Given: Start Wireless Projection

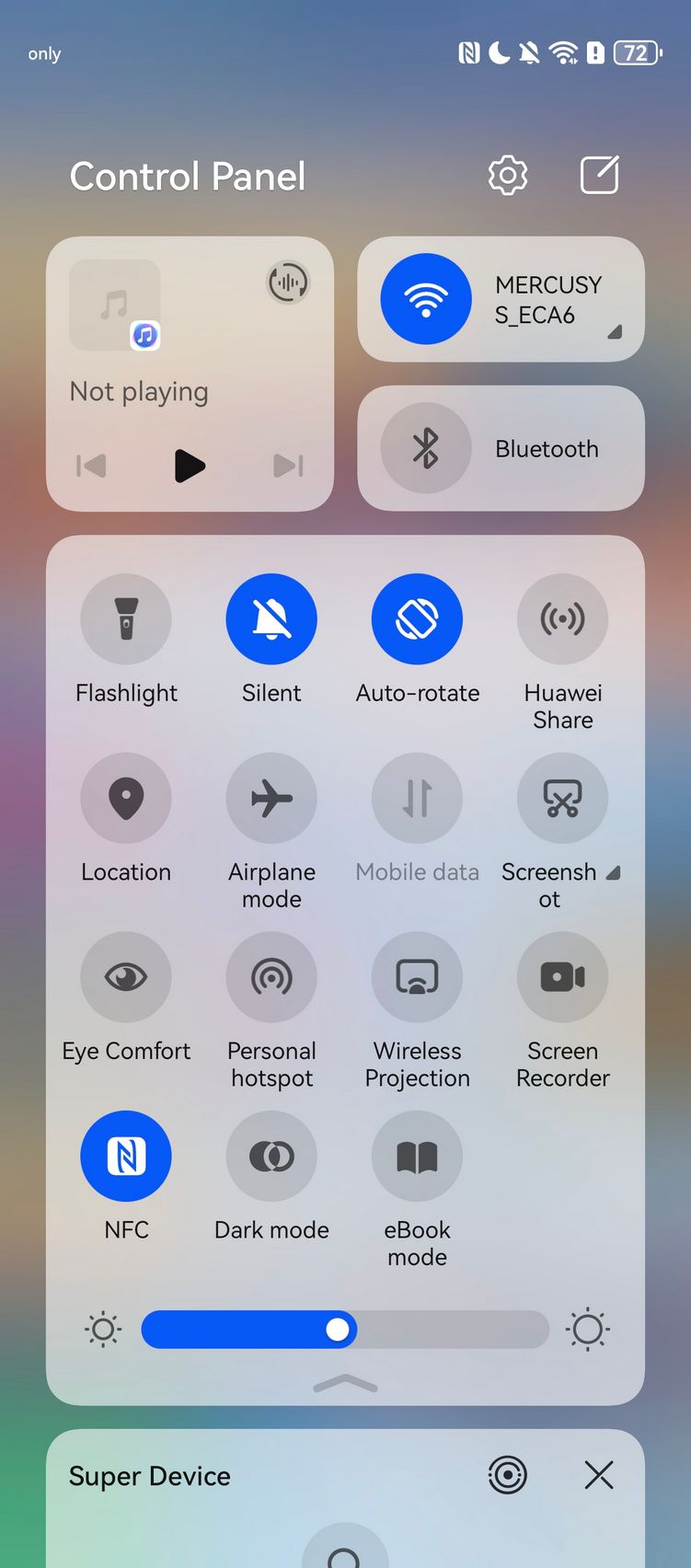Looking at the screenshot, I should pyautogui.click(x=417, y=976).
